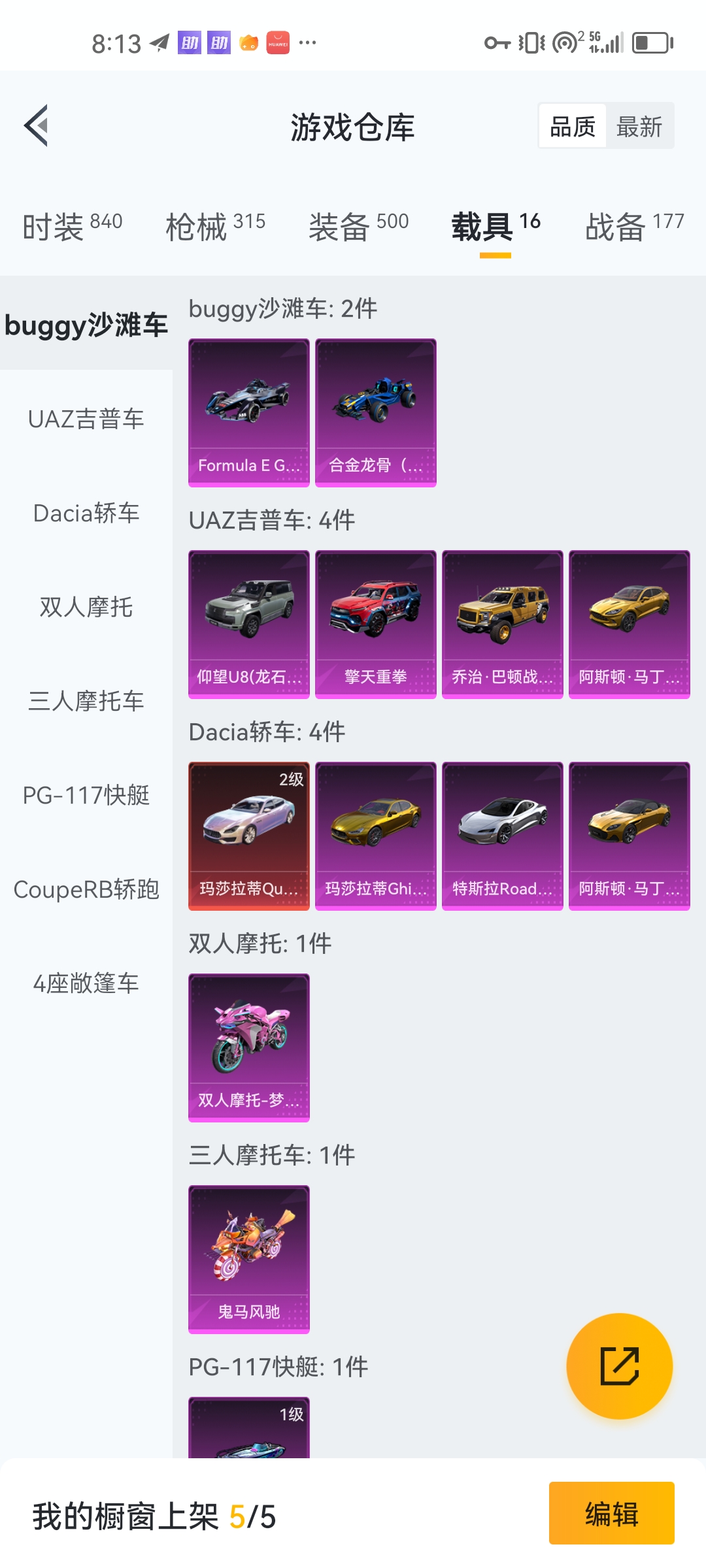View the 特斯拉Road... Dacia skin
Viewport: 706px width, 1568px height.
coord(503,836)
